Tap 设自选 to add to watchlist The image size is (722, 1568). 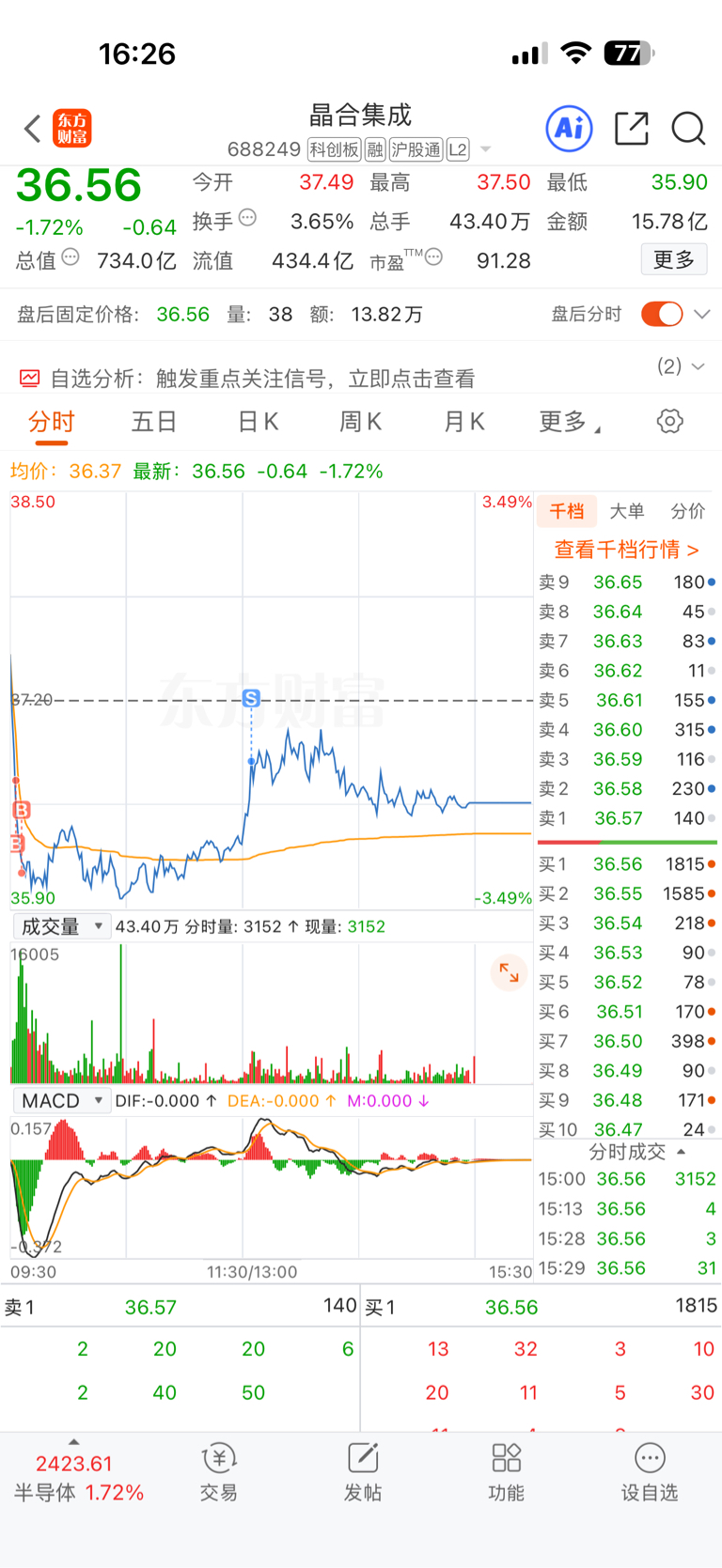pyautogui.click(x=650, y=1473)
